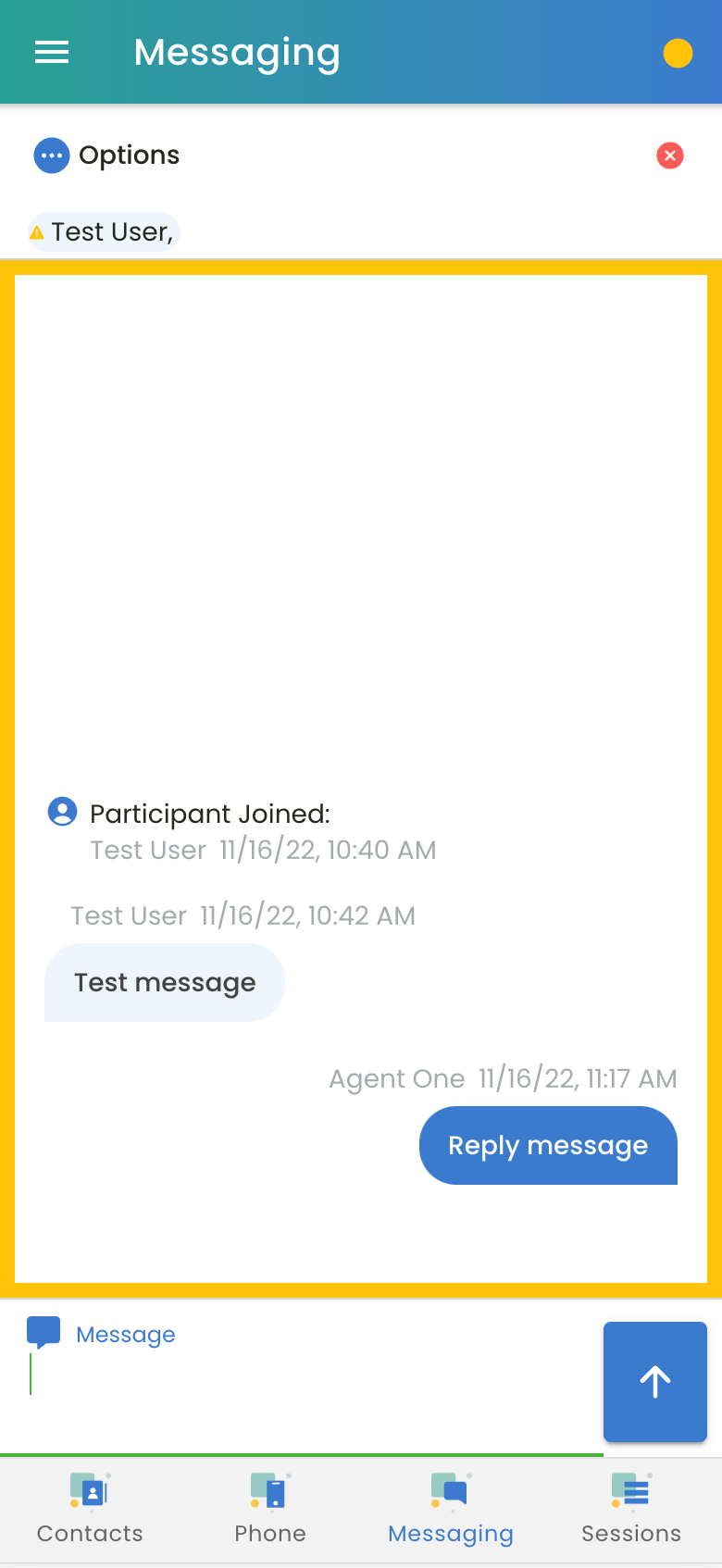Open the hamburger drawer menu
722x1568 pixels.
(52, 53)
